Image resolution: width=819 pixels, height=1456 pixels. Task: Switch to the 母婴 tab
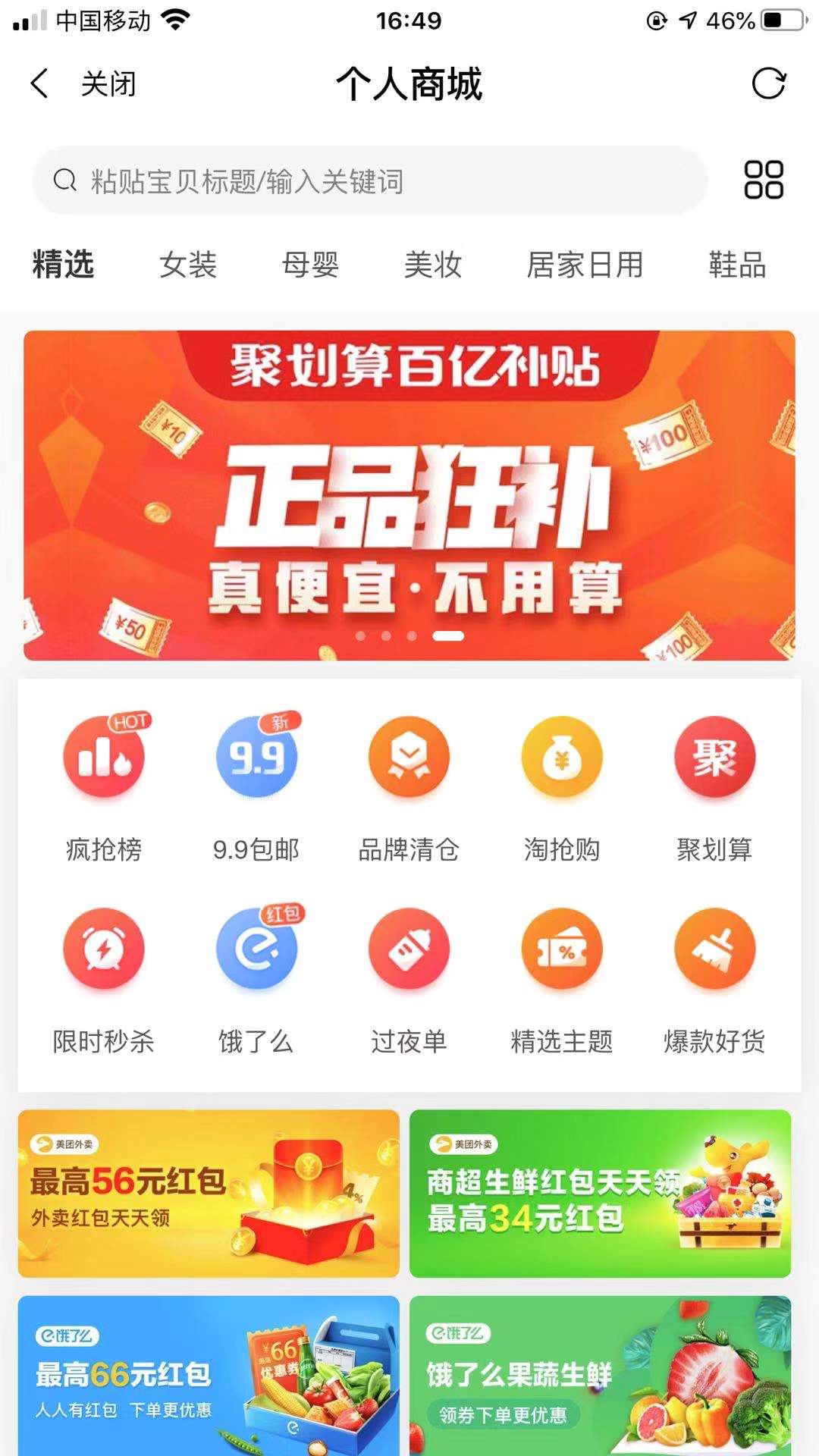coord(310,265)
